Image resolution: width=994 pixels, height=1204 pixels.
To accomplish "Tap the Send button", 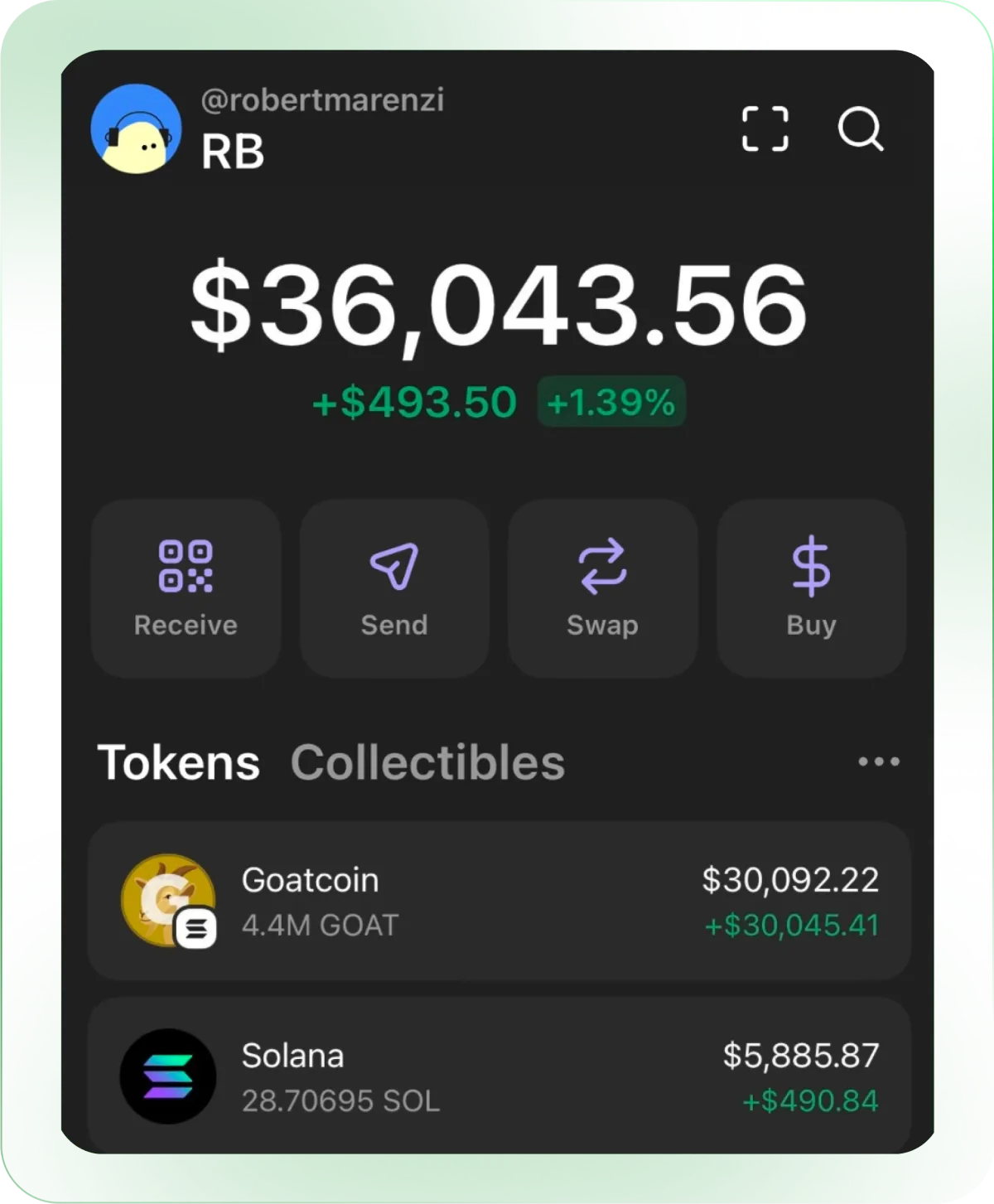I will 394,588.
